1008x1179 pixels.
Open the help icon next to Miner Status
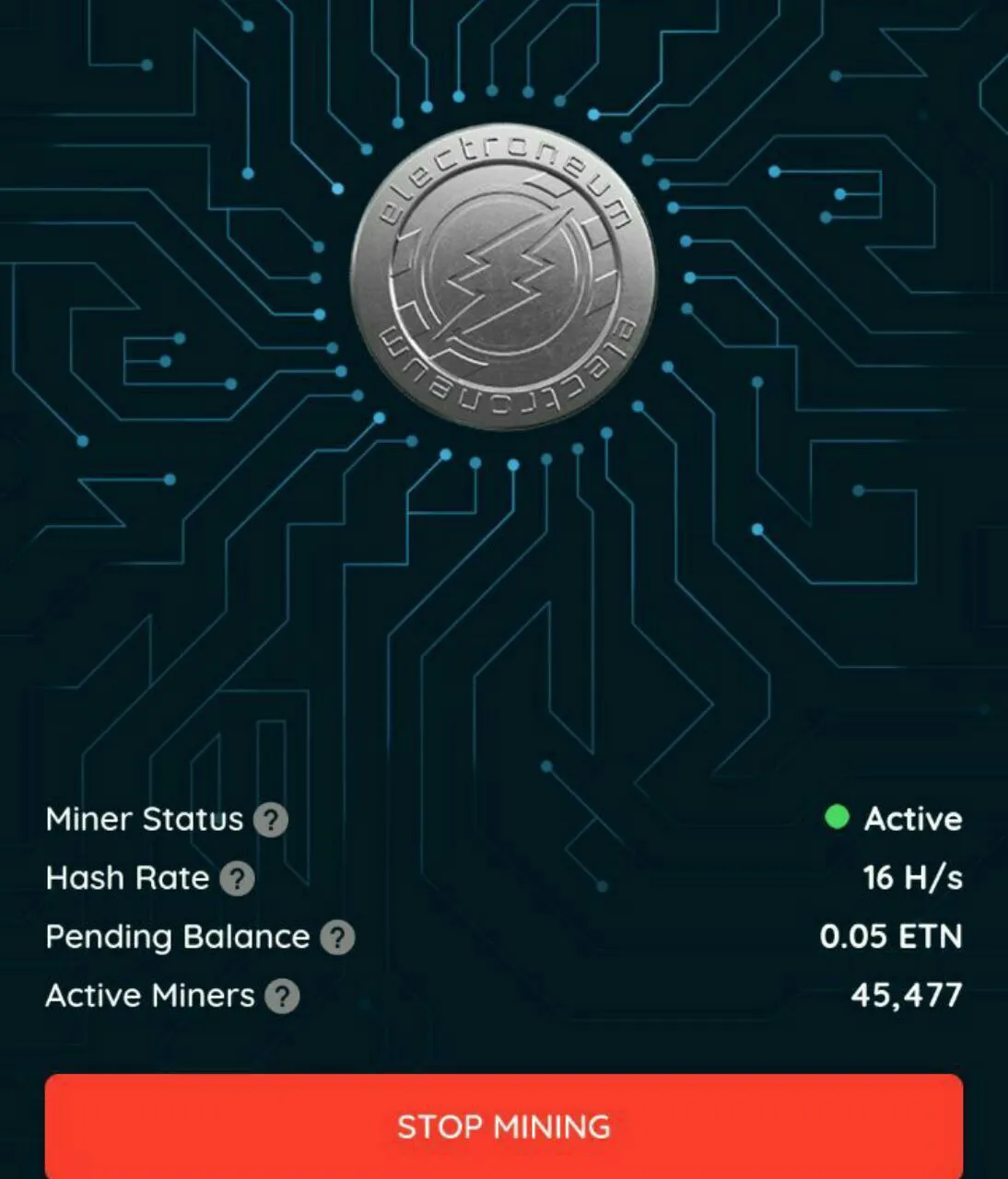click(271, 820)
